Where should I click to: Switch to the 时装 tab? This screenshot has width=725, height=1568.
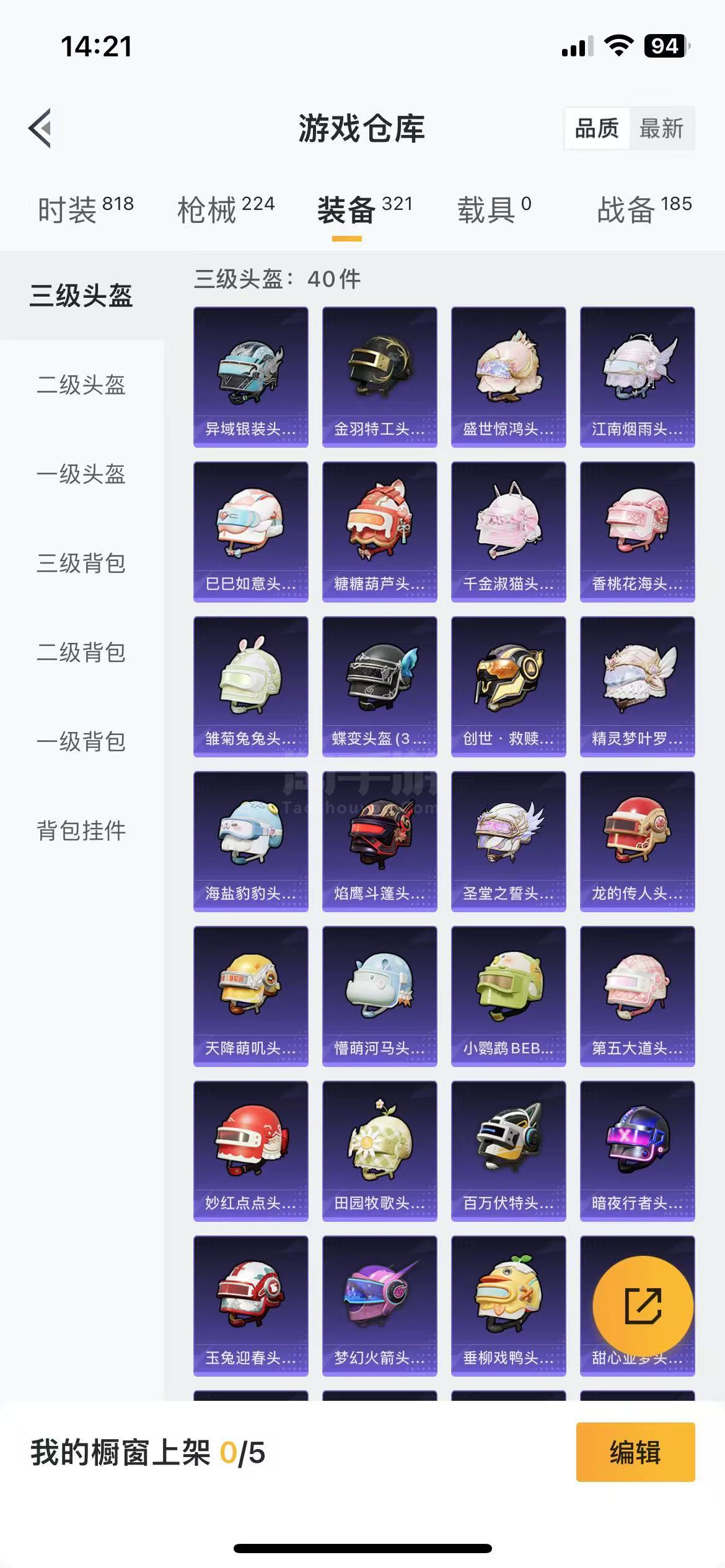[86, 210]
